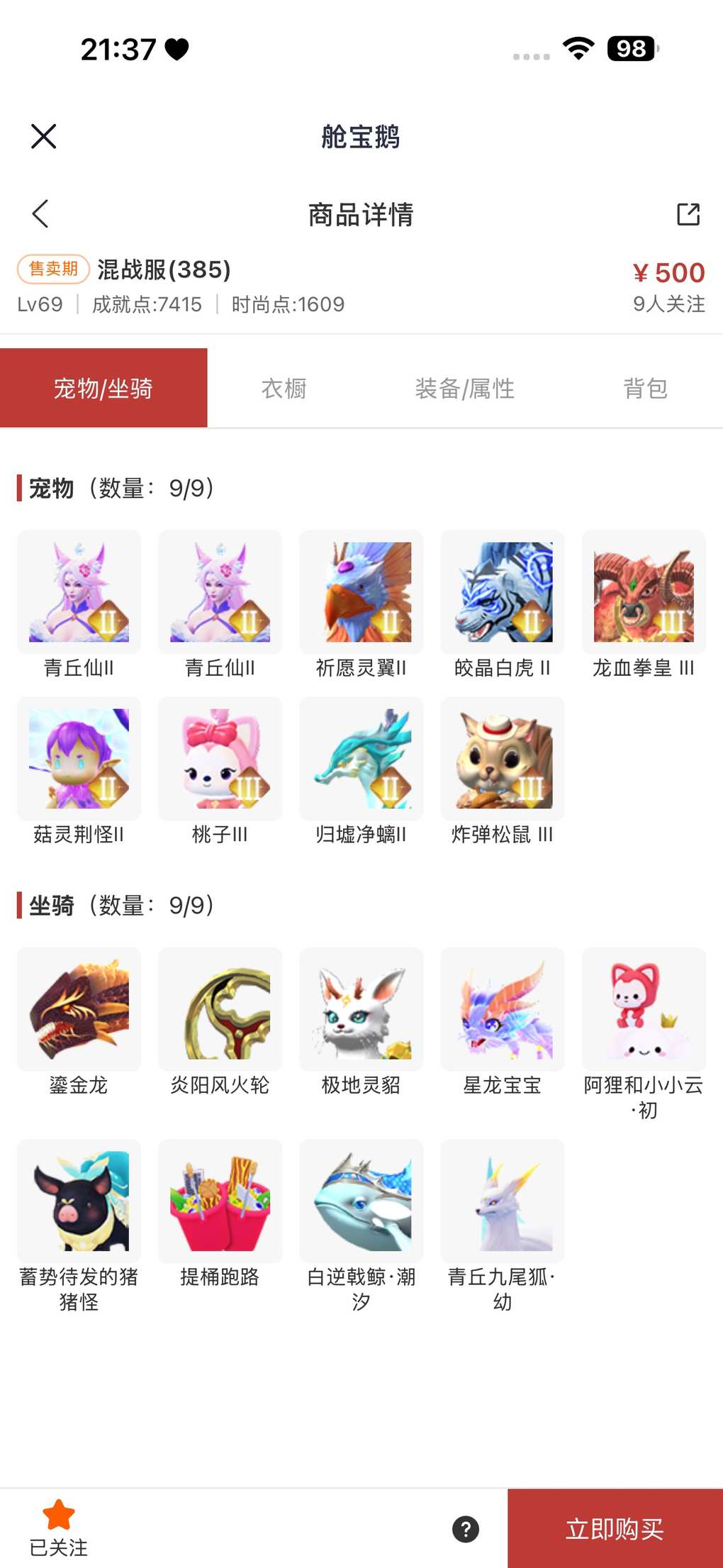Share this product listing

[x=688, y=214]
